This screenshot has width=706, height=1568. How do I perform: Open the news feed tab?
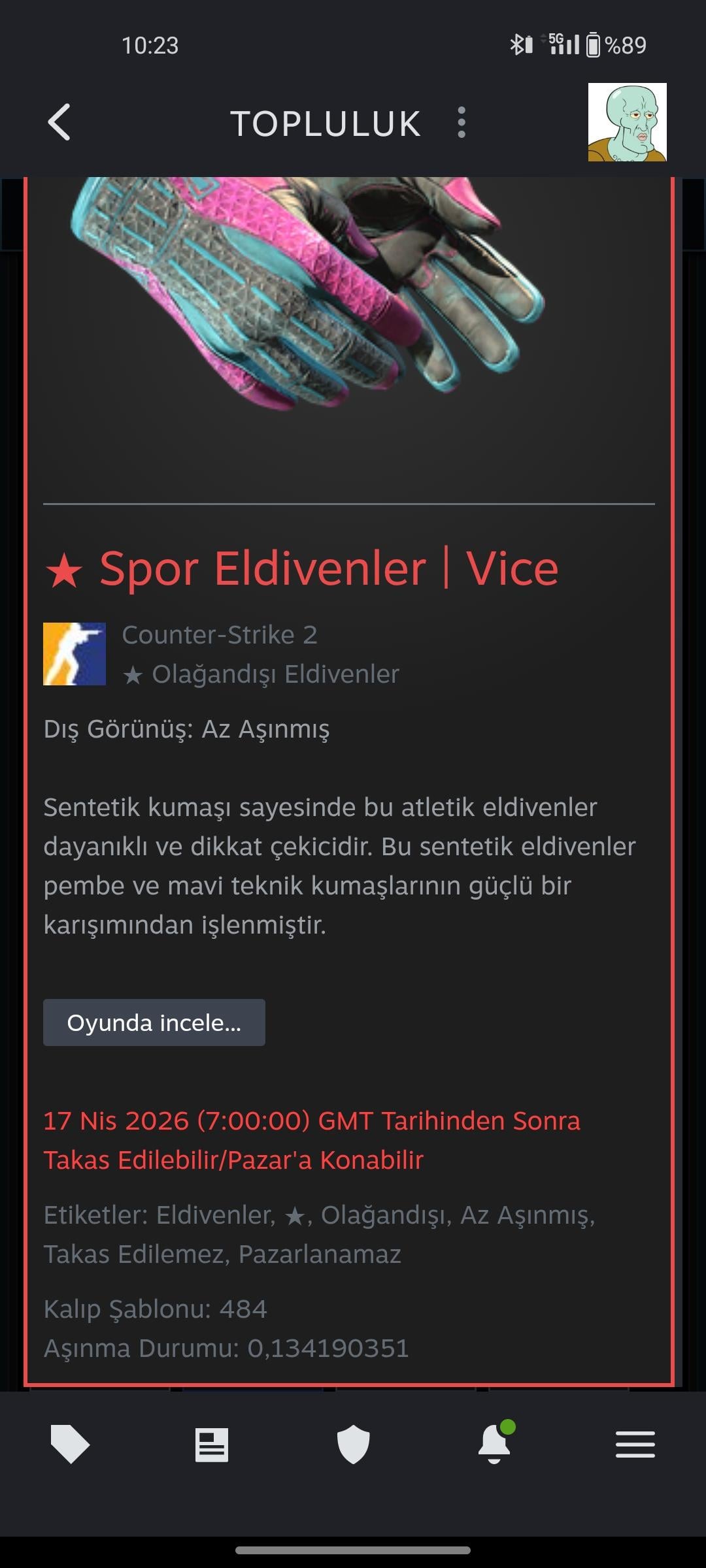tap(212, 1444)
